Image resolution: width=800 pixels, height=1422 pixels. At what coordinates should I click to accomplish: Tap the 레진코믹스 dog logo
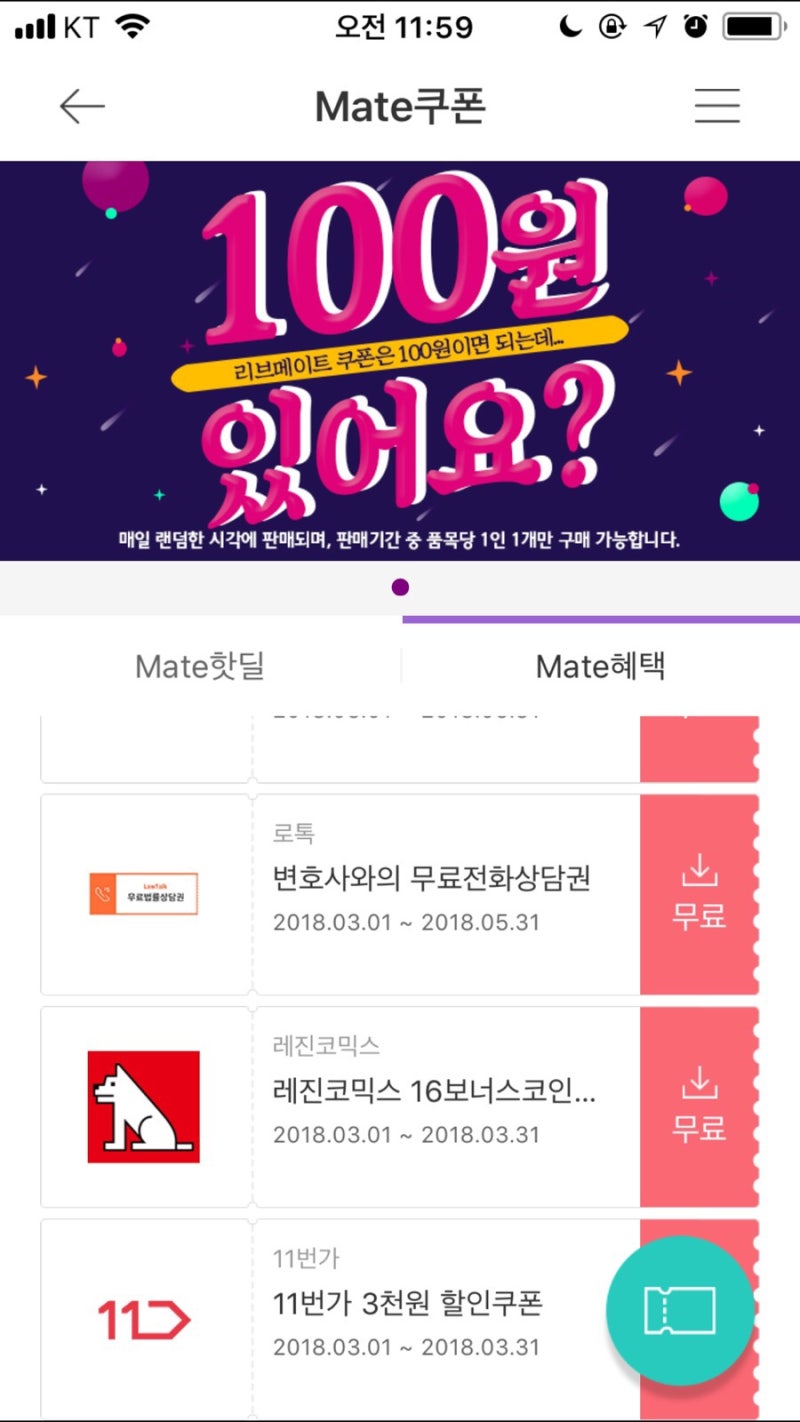coord(145,1103)
